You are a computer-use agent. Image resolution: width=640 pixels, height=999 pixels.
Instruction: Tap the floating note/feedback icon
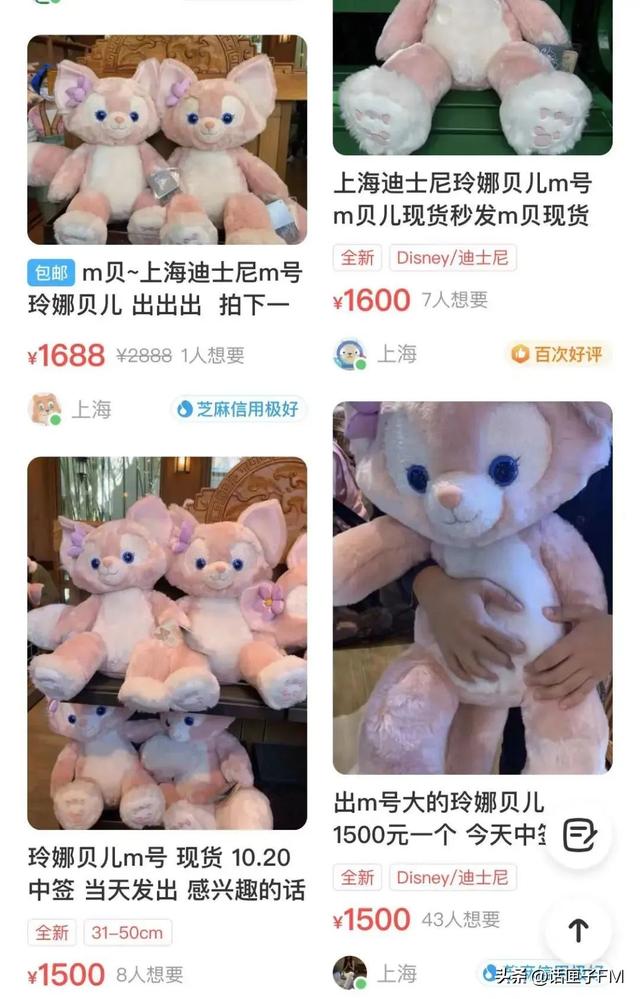(579, 835)
